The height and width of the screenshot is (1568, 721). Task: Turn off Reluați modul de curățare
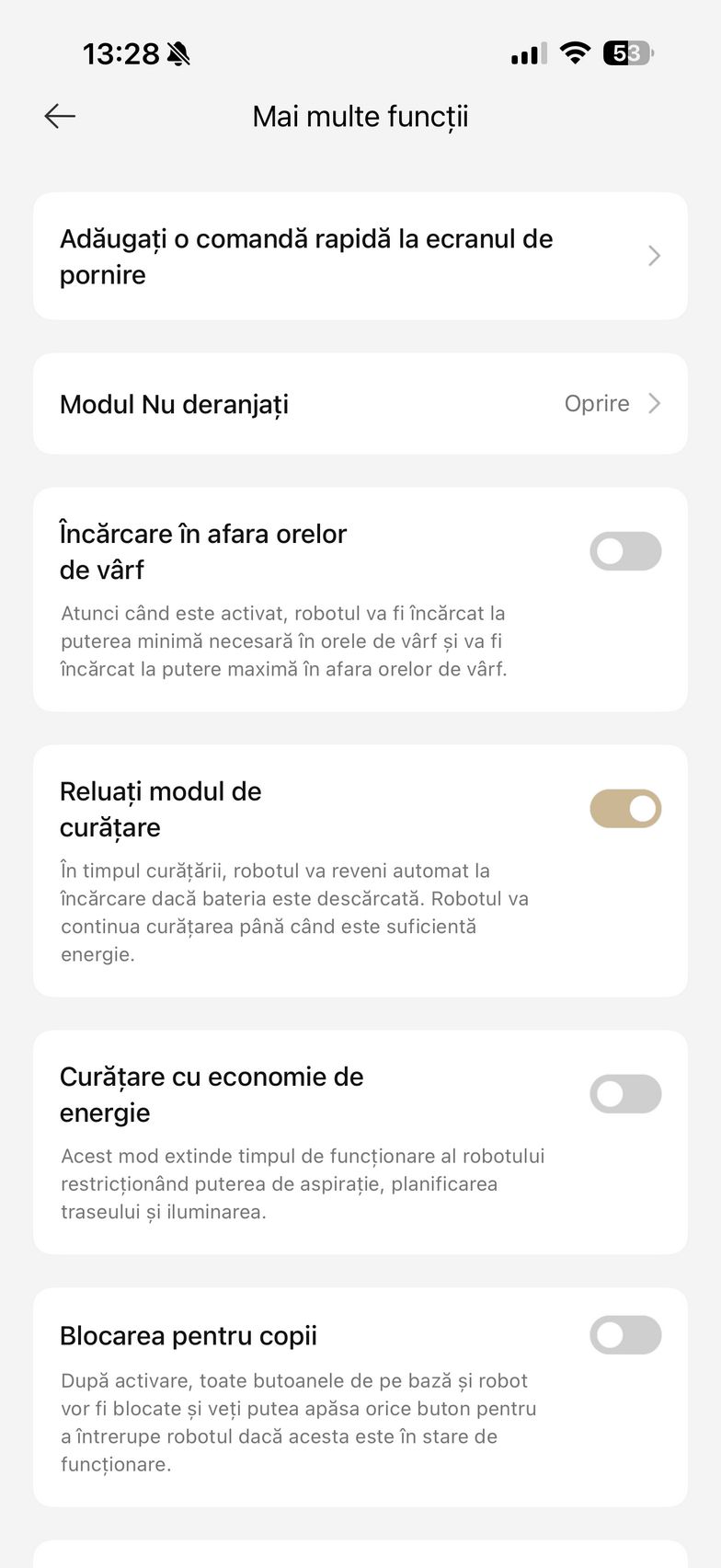625,809
